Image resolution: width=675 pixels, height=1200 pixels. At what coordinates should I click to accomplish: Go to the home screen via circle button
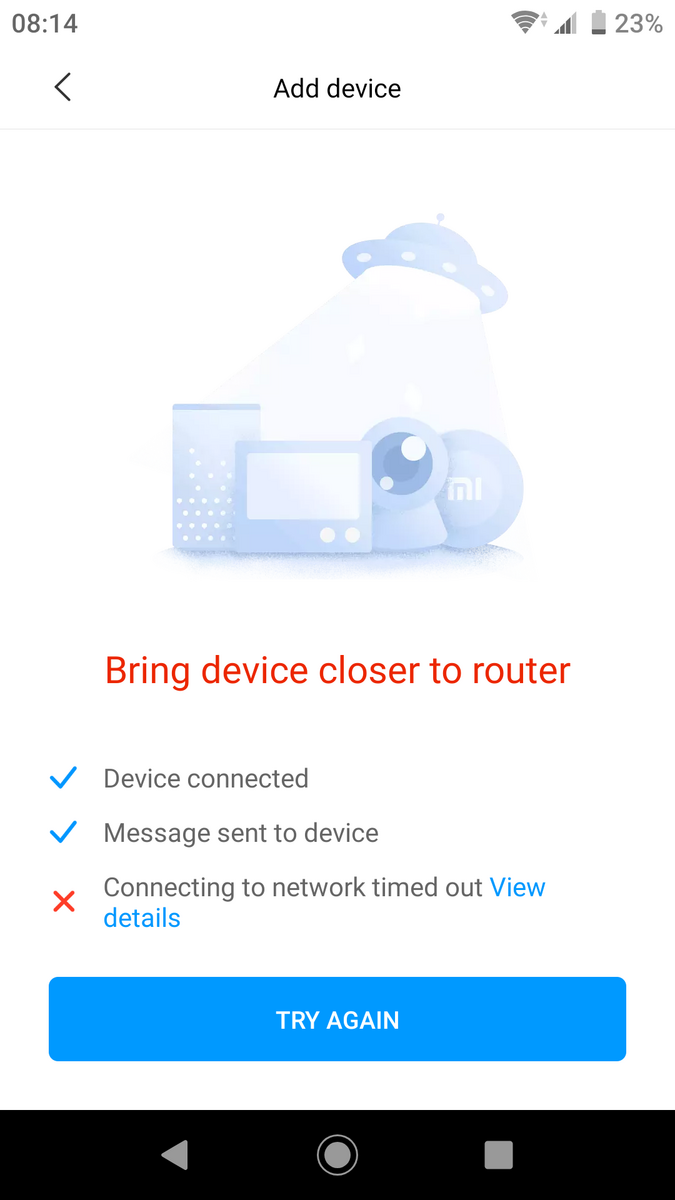(x=337, y=1155)
